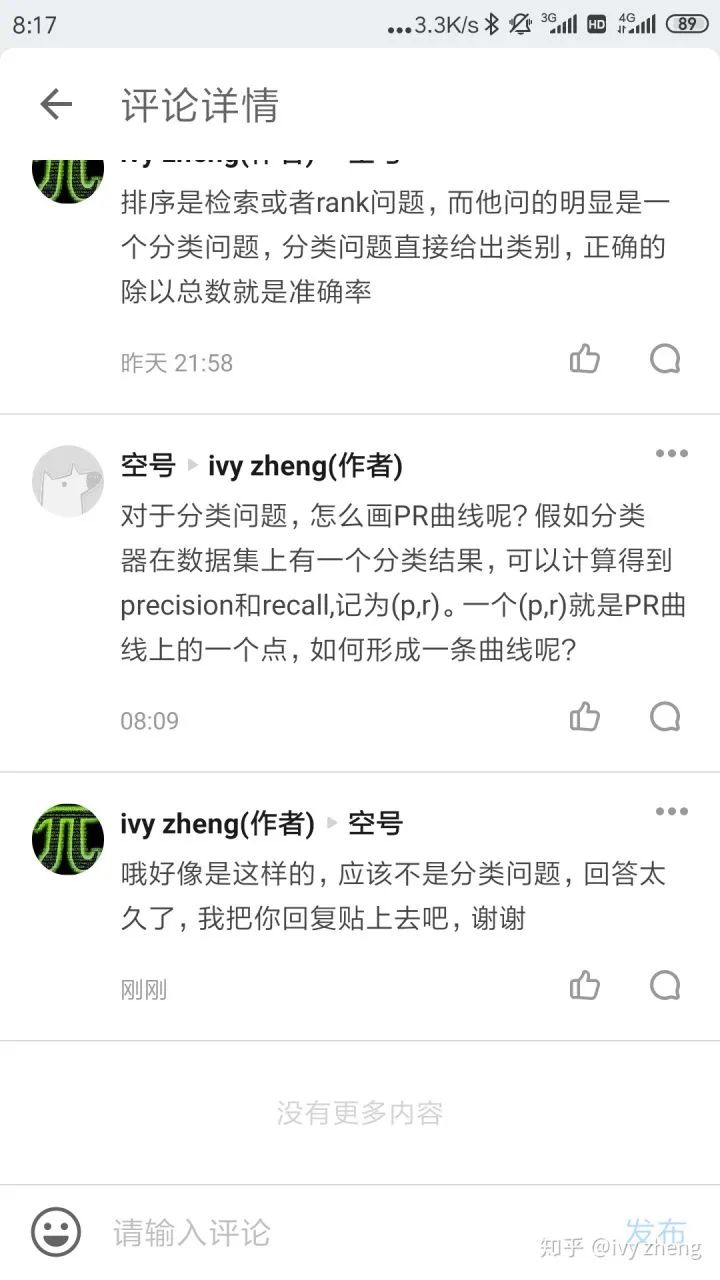Like 空号's comment posted at 08:09
The width and height of the screenshot is (720, 1280).
pyautogui.click(x=585, y=717)
